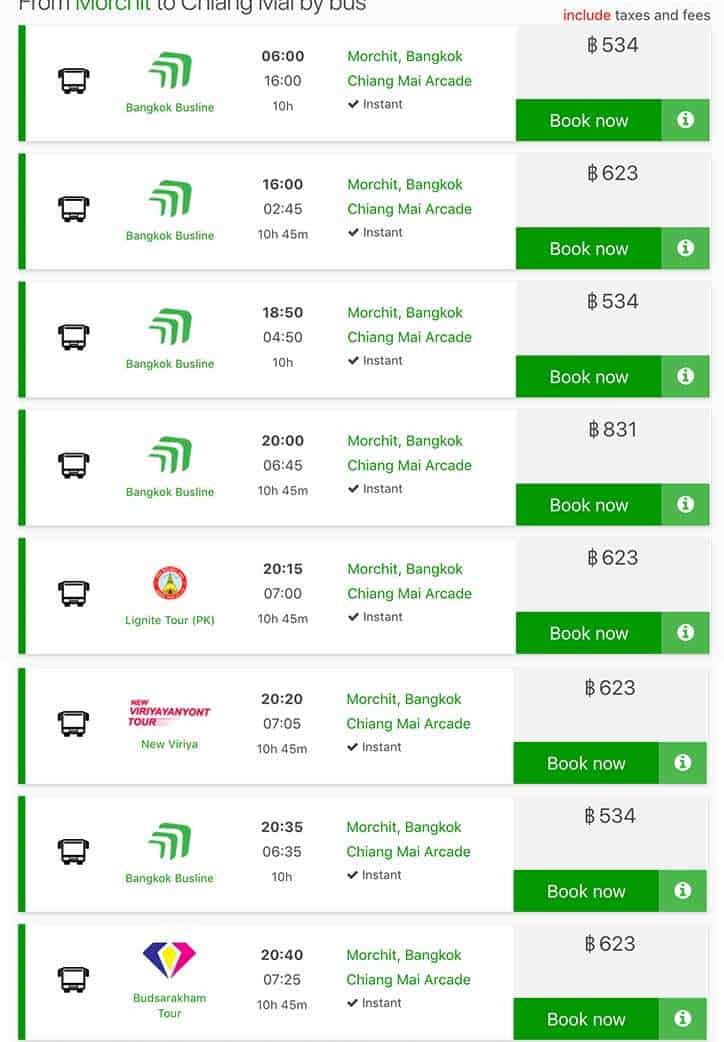Show details icon for the 20:00 departure
The image size is (724, 1042).
[685, 504]
